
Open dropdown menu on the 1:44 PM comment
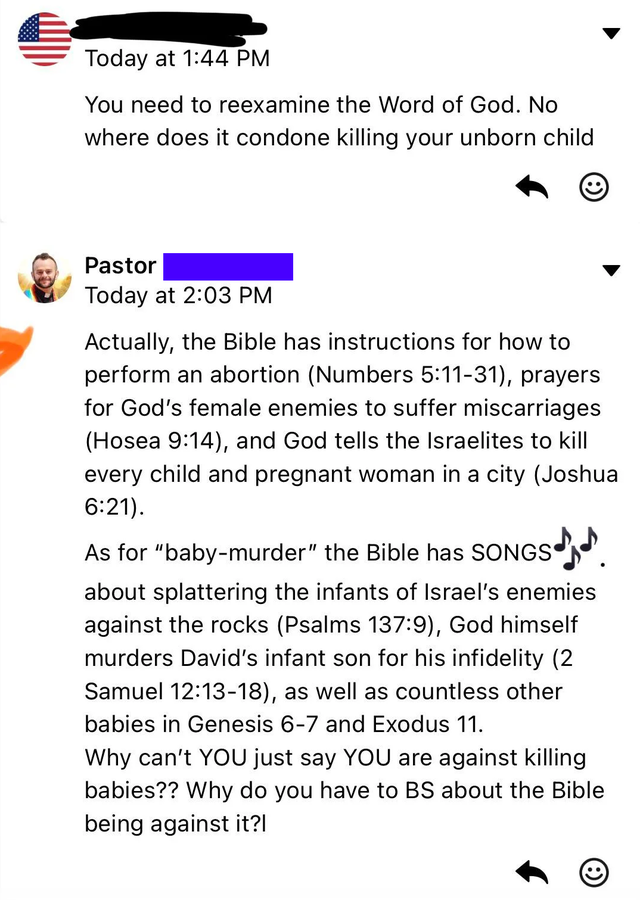point(611,34)
